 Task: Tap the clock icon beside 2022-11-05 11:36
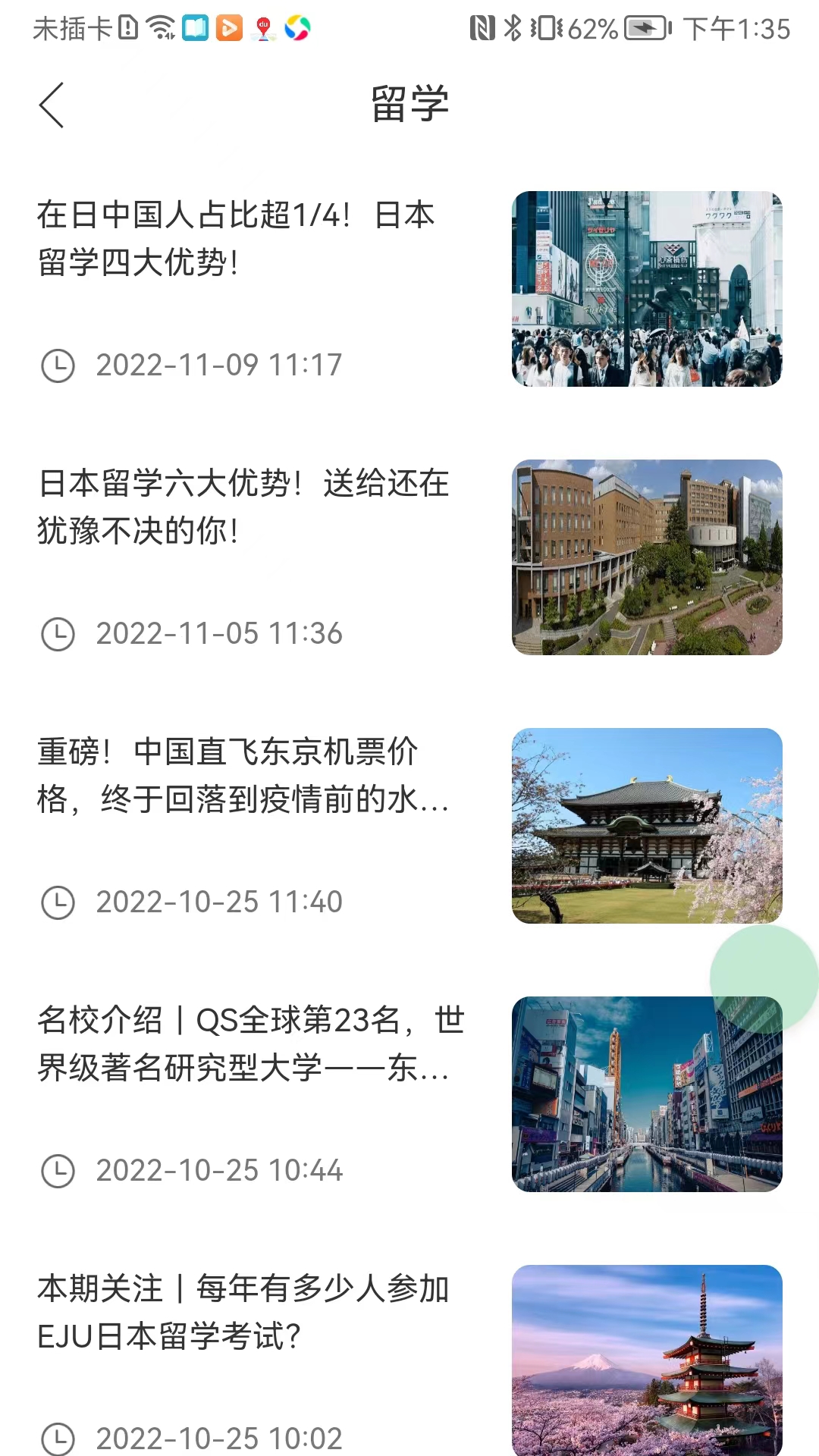(x=59, y=632)
